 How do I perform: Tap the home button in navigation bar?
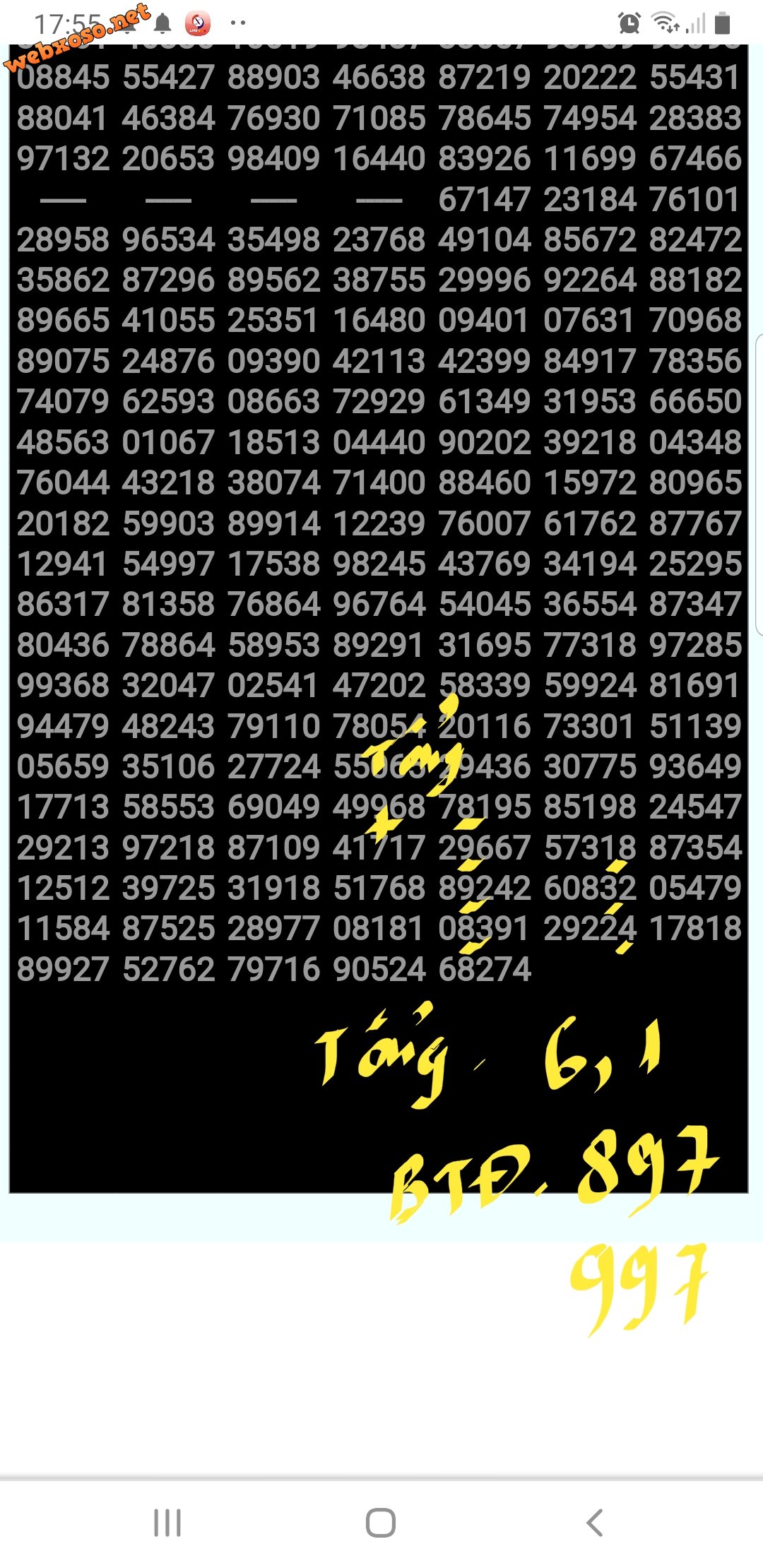(x=381, y=1523)
